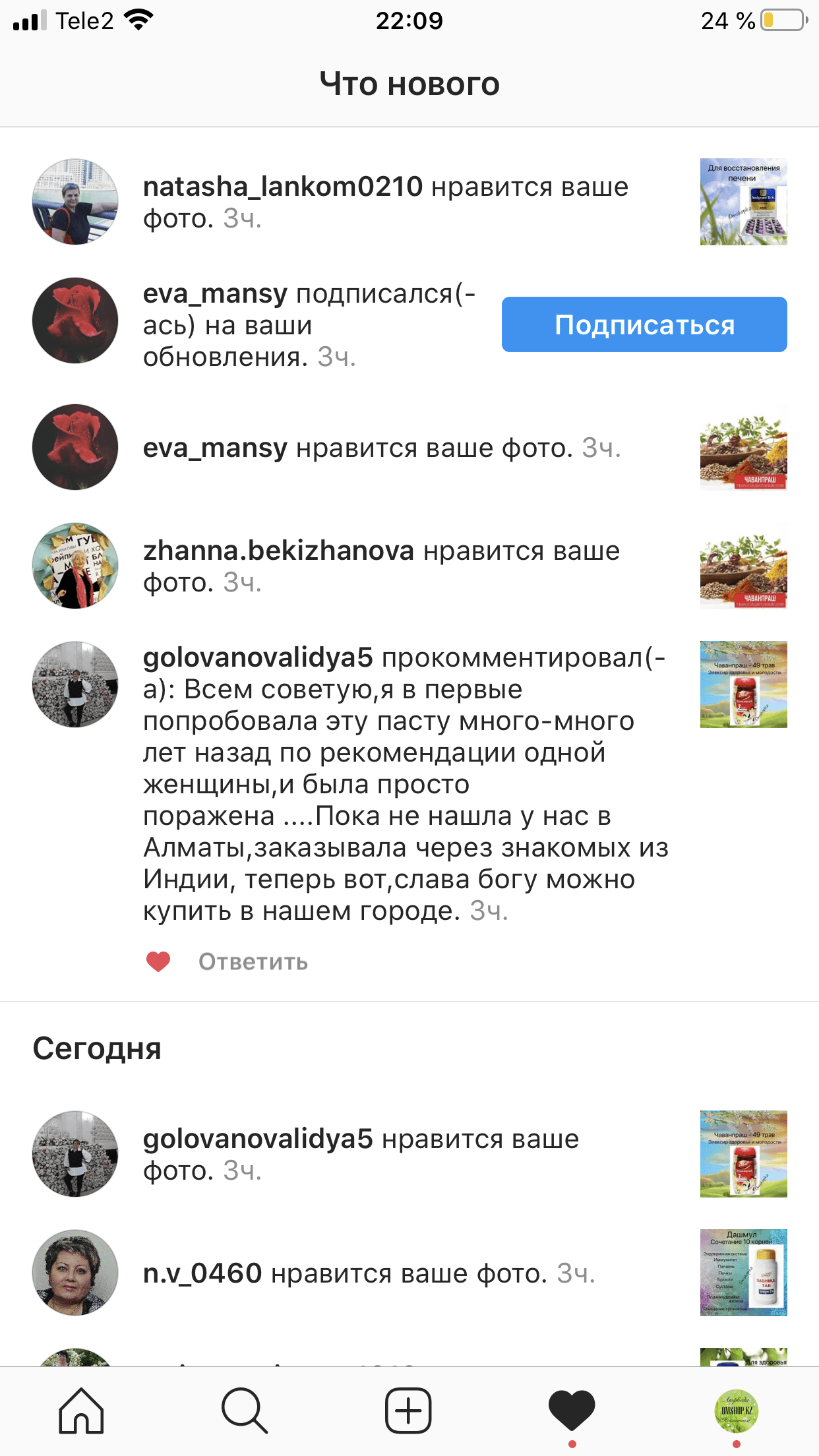819x1456 pixels.
Task: Open n.v_0460's profile avatar
Action: point(75,1273)
